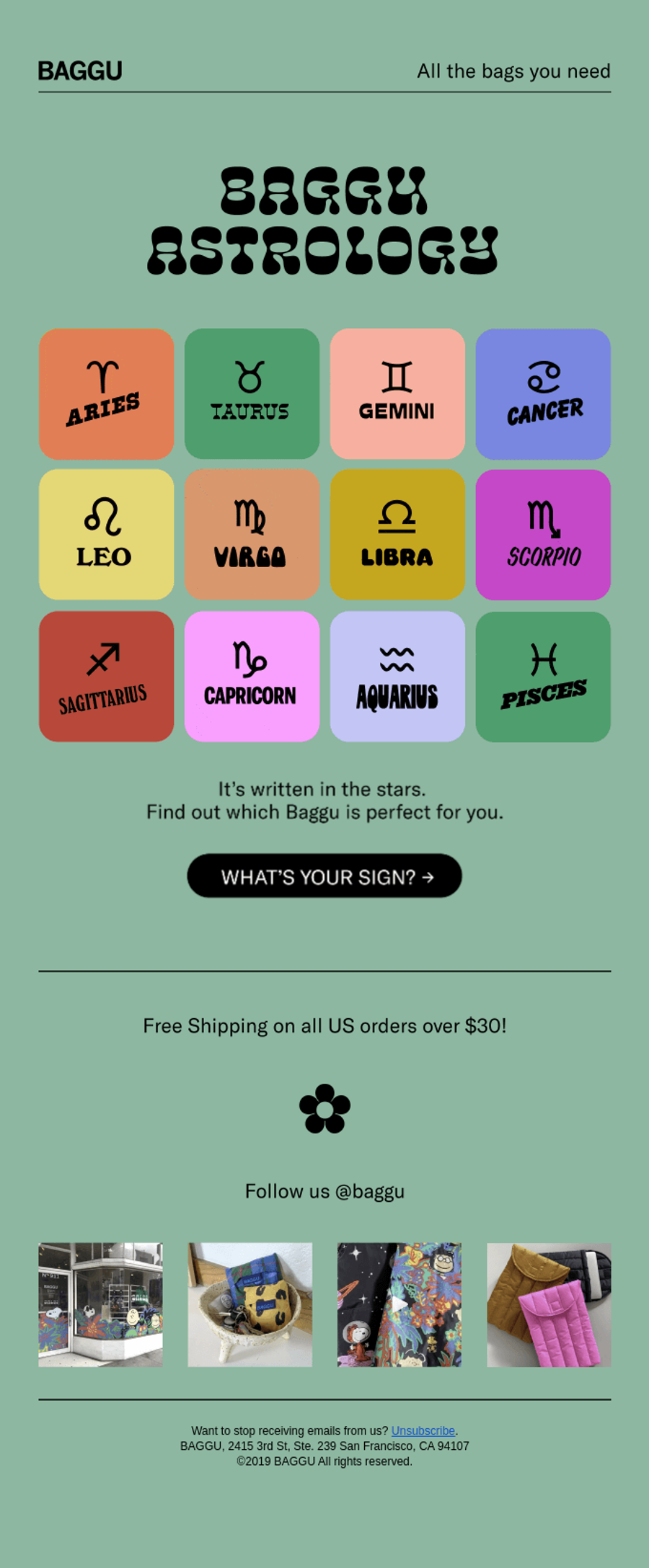Open the Sagittarius tile
This screenshot has width=649, height=1568.
(107, 677)
